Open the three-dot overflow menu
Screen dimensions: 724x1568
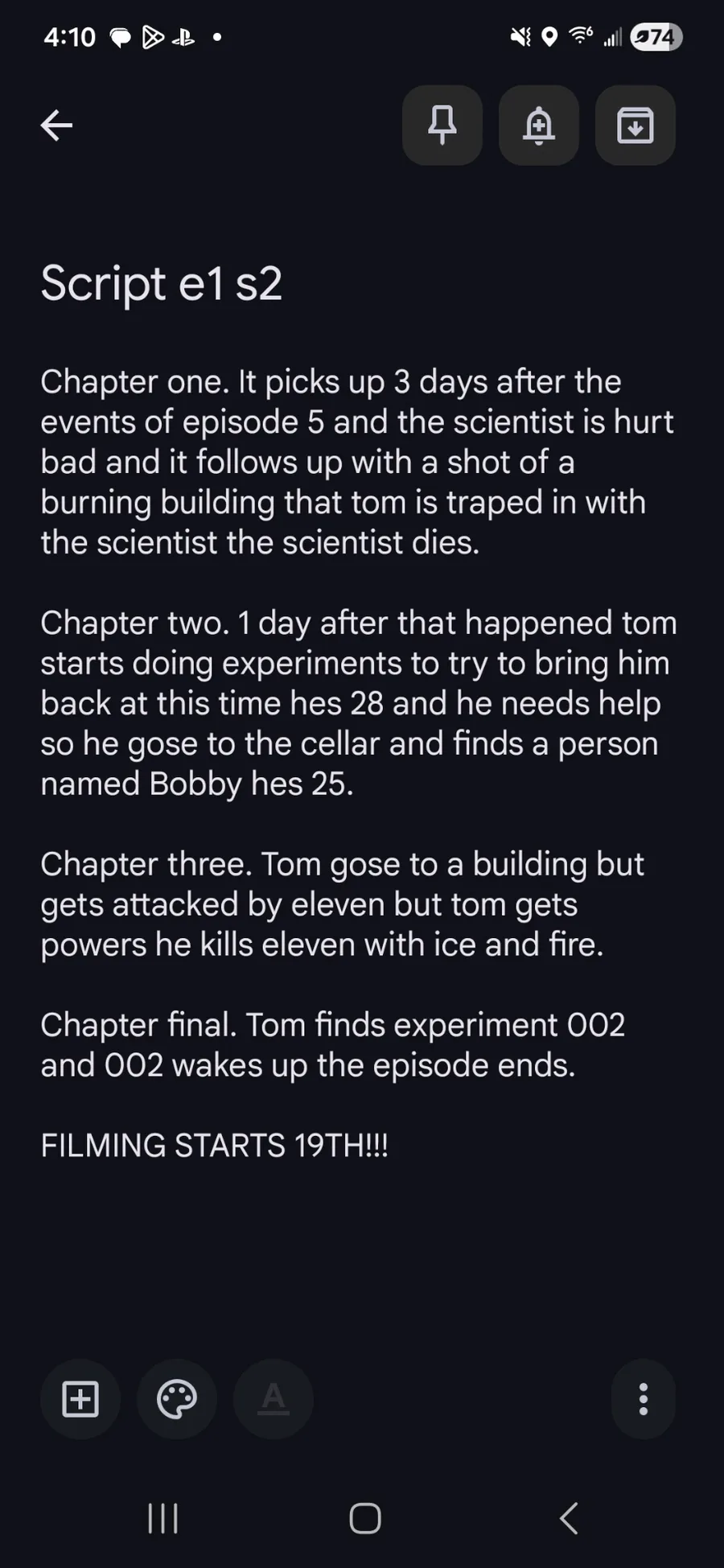click(644, 1399)
